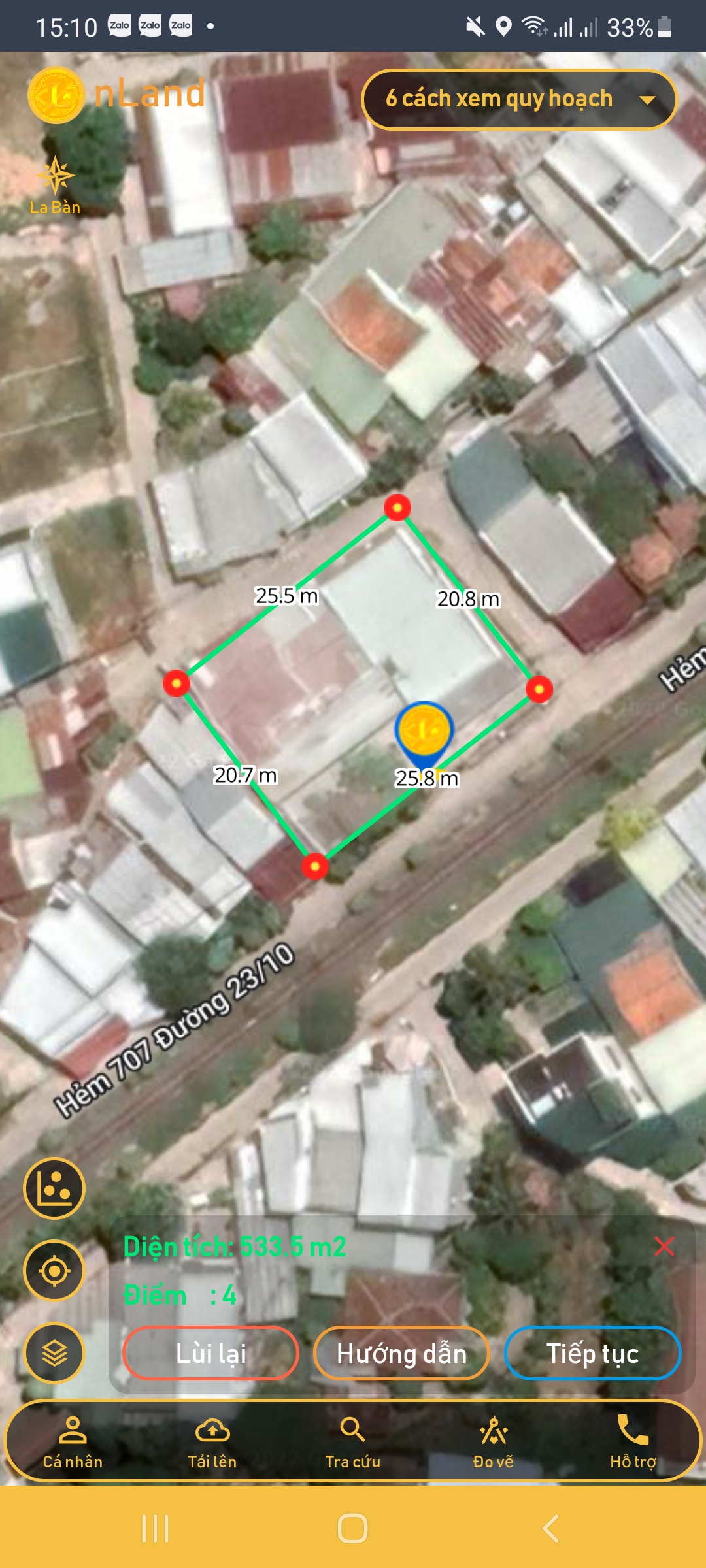Open the La Bàn compass tool
The width and height of the screenshot is (706, 1568).
[x=56, y=186]
